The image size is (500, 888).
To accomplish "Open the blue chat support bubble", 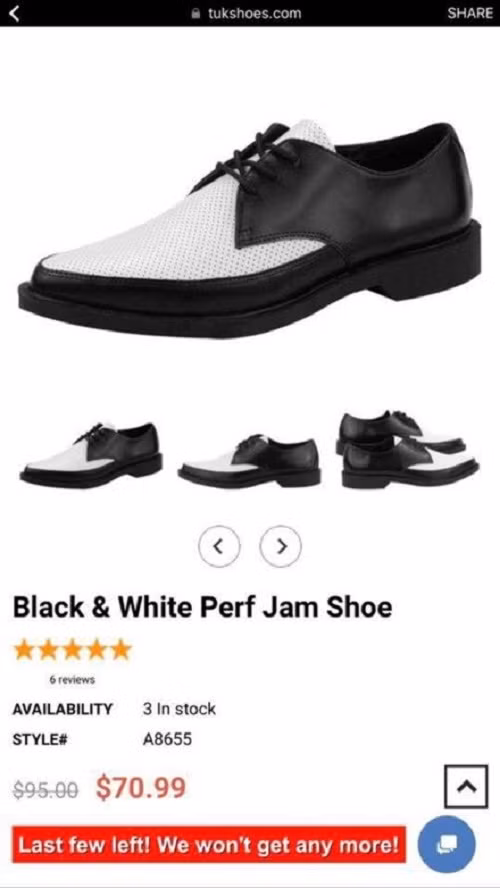I will click(x=446, y=844).
